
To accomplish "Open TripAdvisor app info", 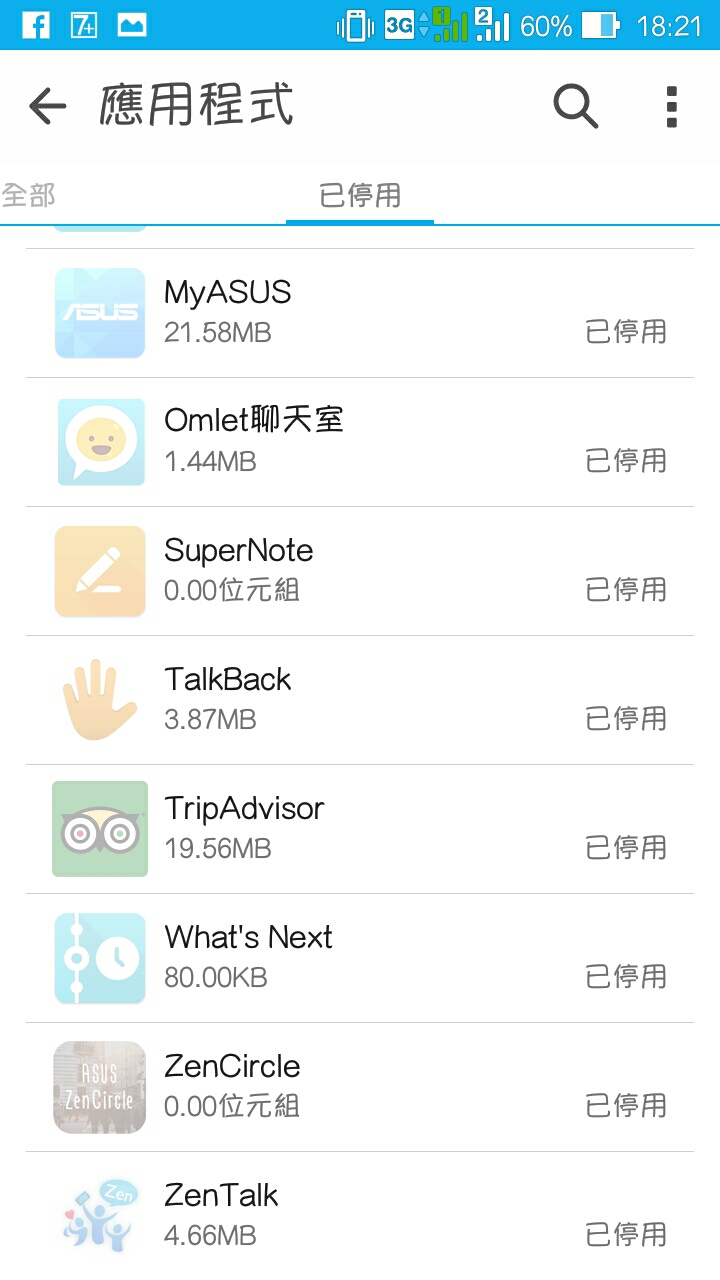I will tap(360, 829).
